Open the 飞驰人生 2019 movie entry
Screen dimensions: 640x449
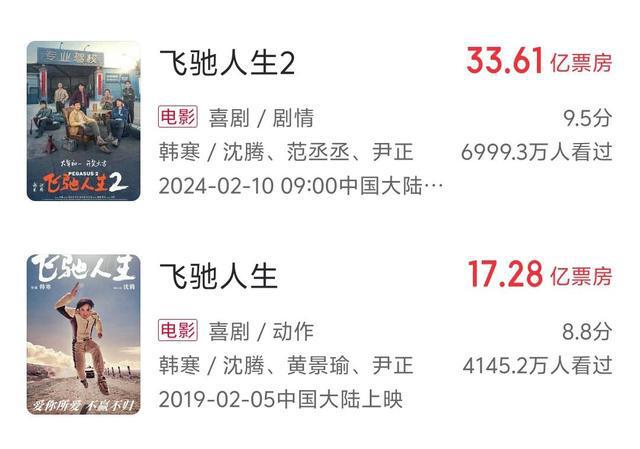pos(218,275)
